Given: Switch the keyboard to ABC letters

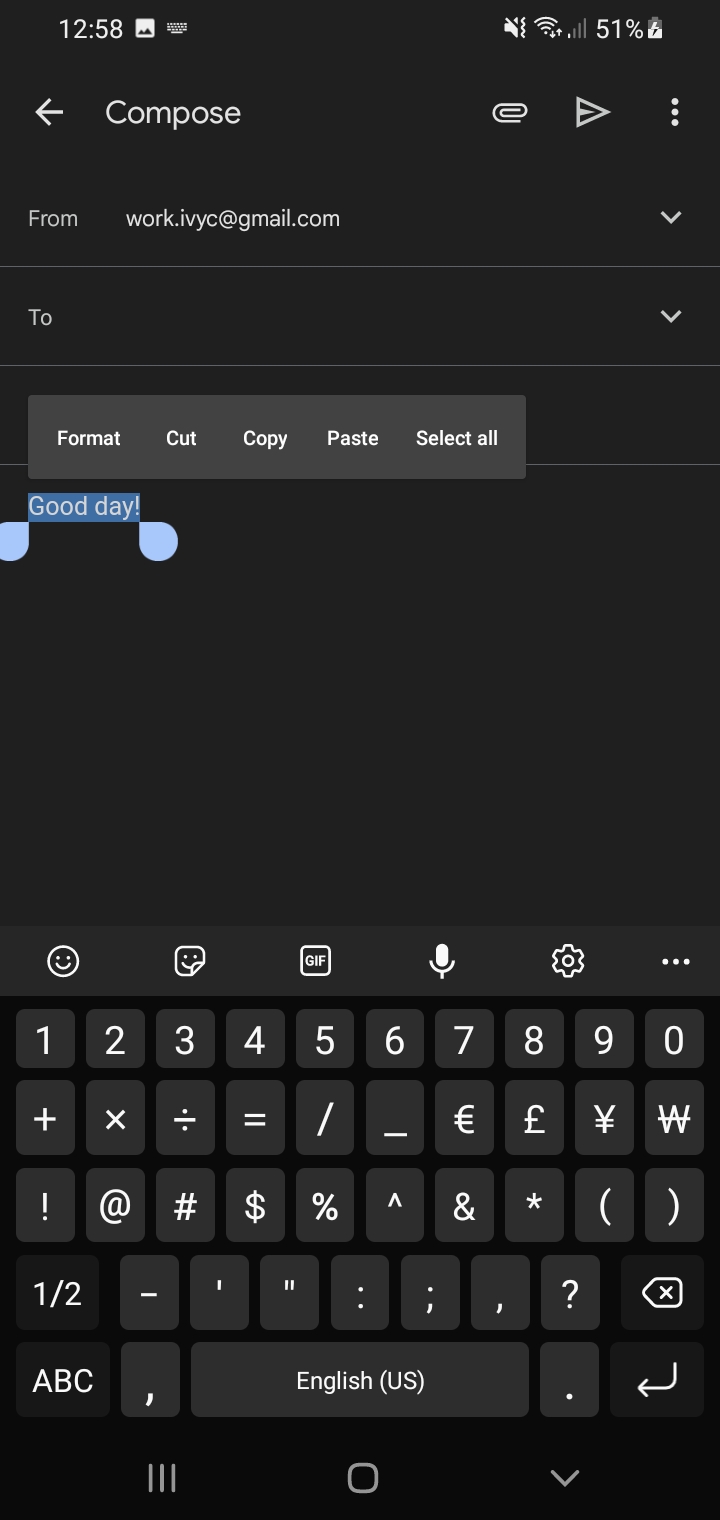Looking at the screenshot, I should point(63,1380).
